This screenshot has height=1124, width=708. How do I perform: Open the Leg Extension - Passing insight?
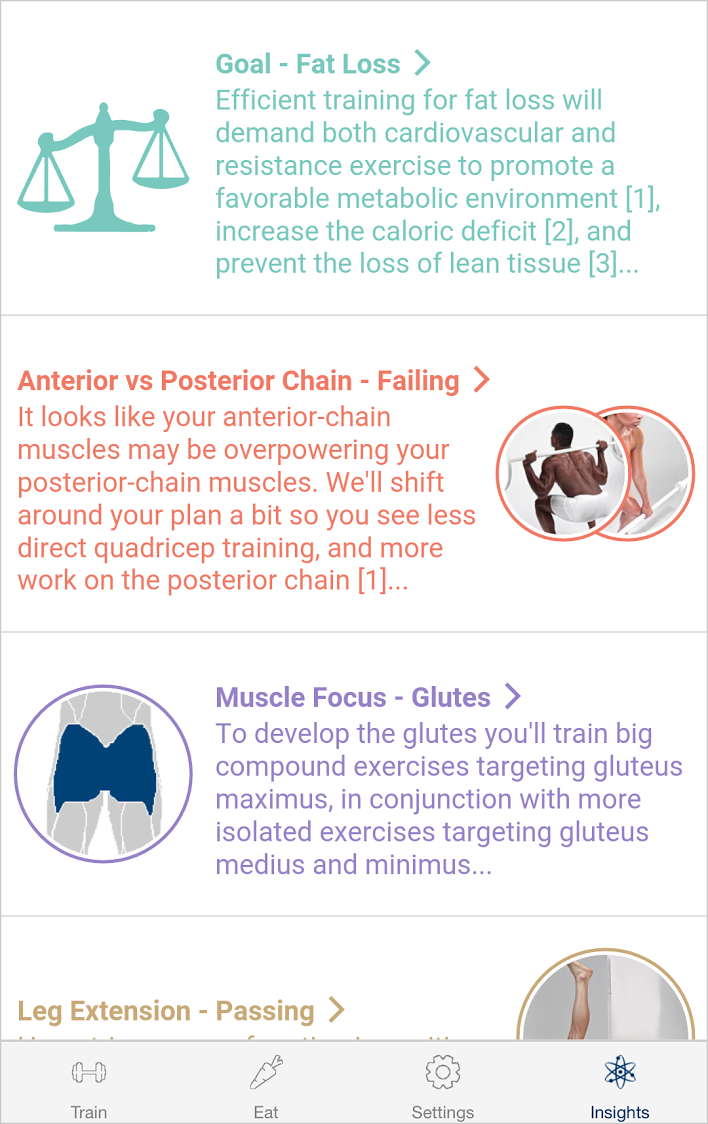[x=181, y=1011]
